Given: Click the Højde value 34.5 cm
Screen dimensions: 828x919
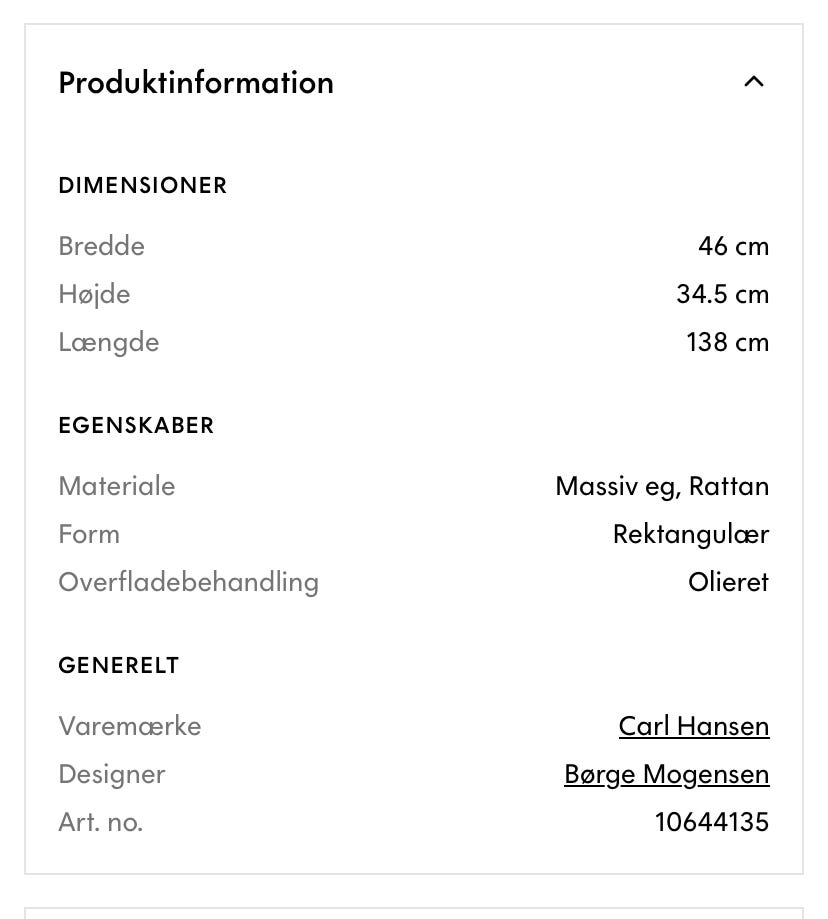Looking at the screenshot, I should [722, 293].
